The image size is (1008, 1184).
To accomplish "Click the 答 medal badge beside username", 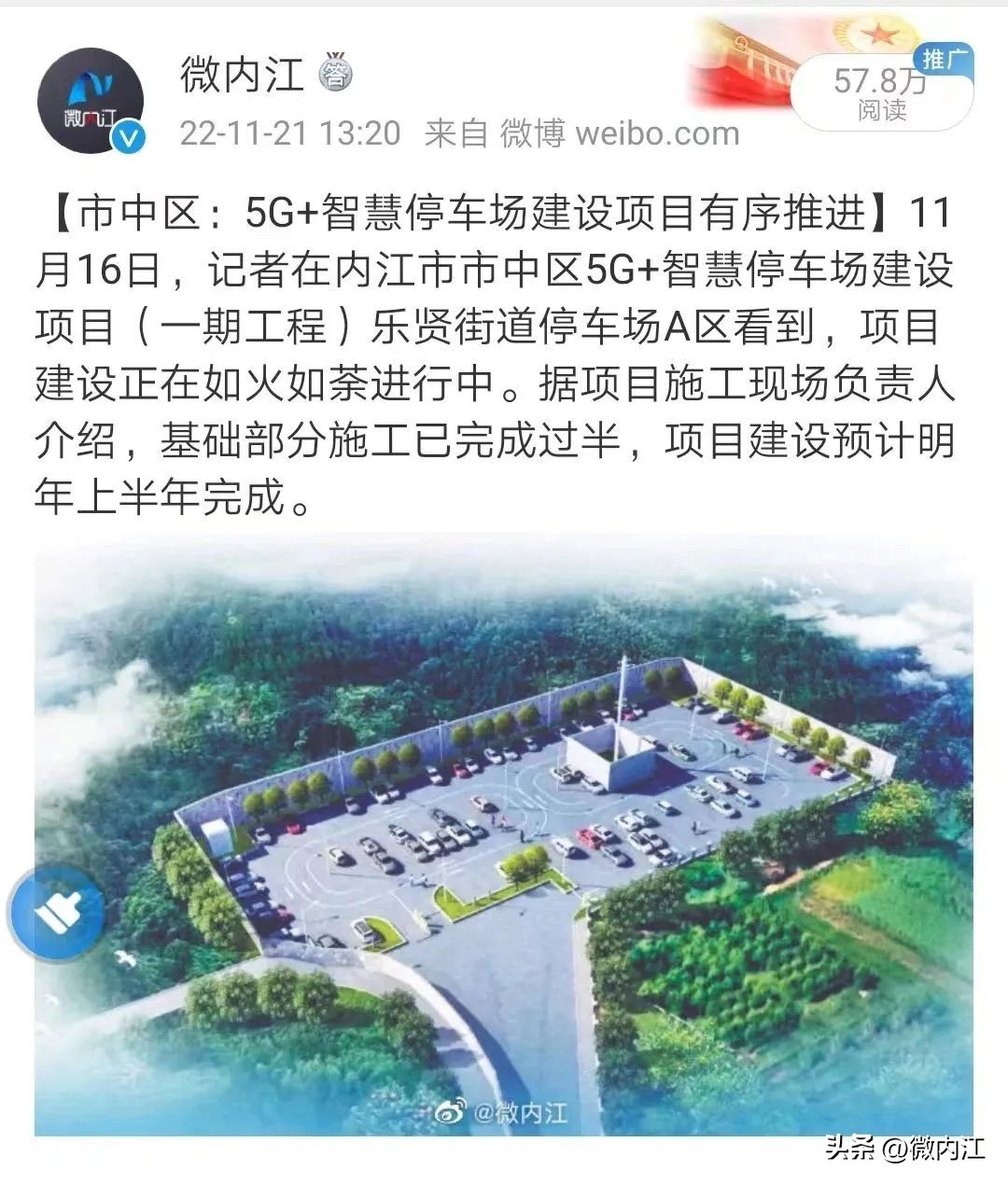I will pyautogui.click(x=338, y=73).
